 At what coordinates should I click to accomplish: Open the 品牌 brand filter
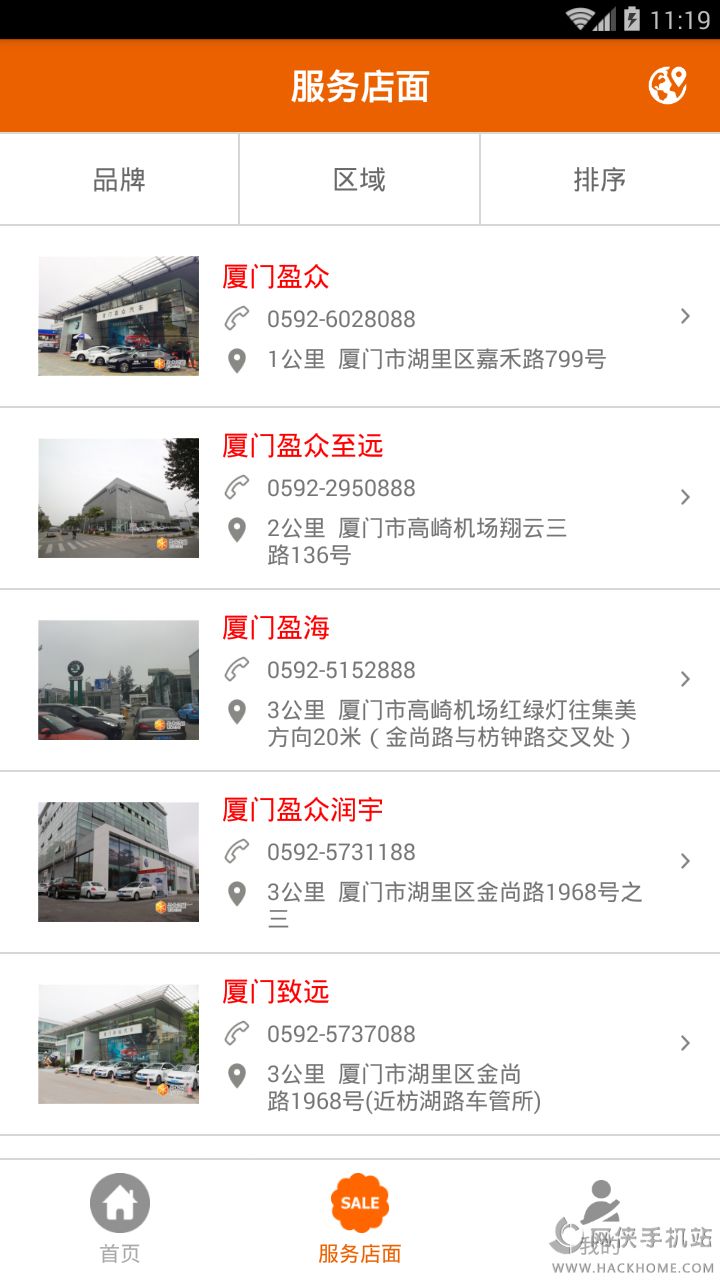[119, 180]
